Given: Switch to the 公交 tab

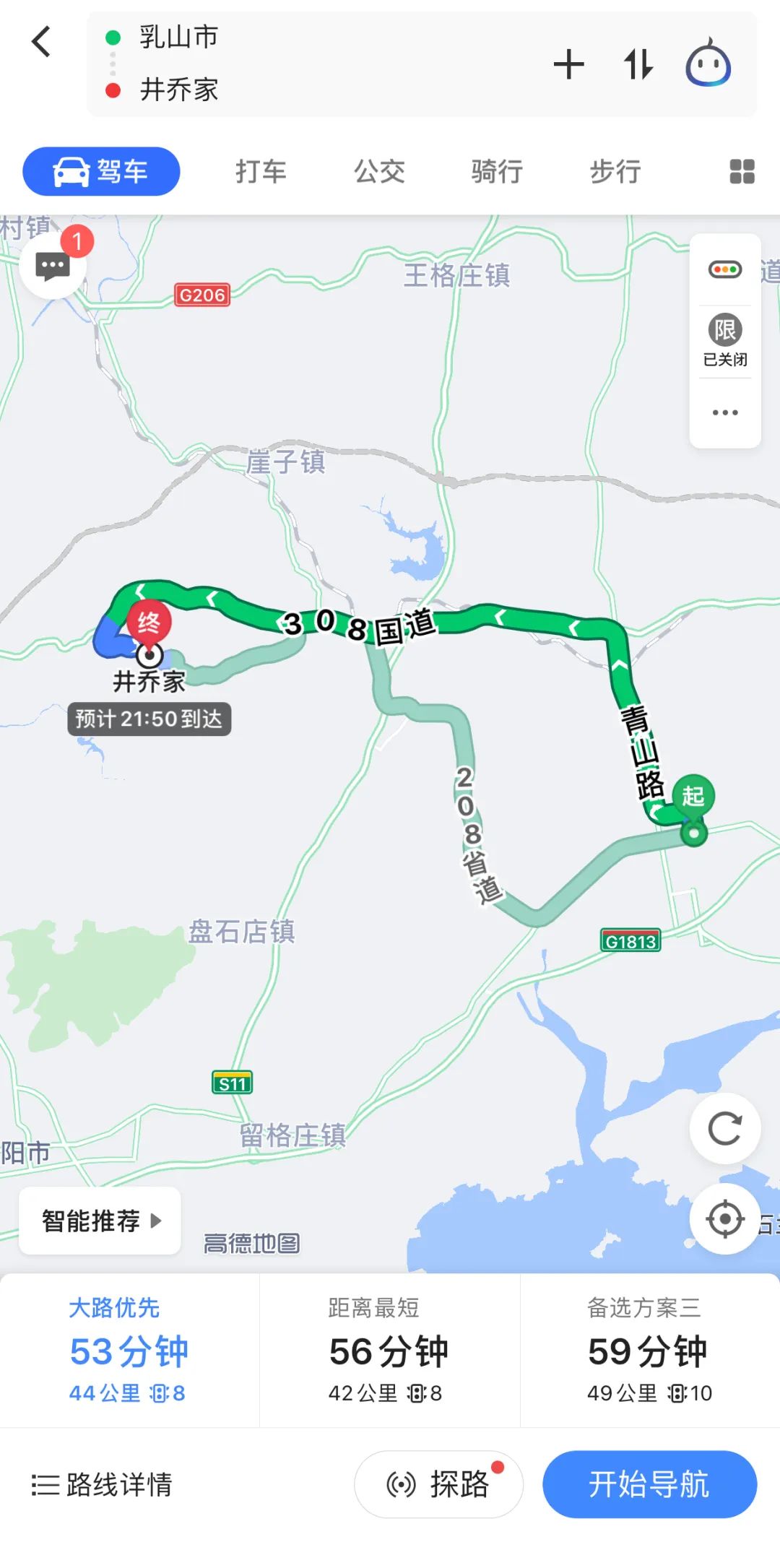Looking at the screenshot, I should (x=379, y=172).
